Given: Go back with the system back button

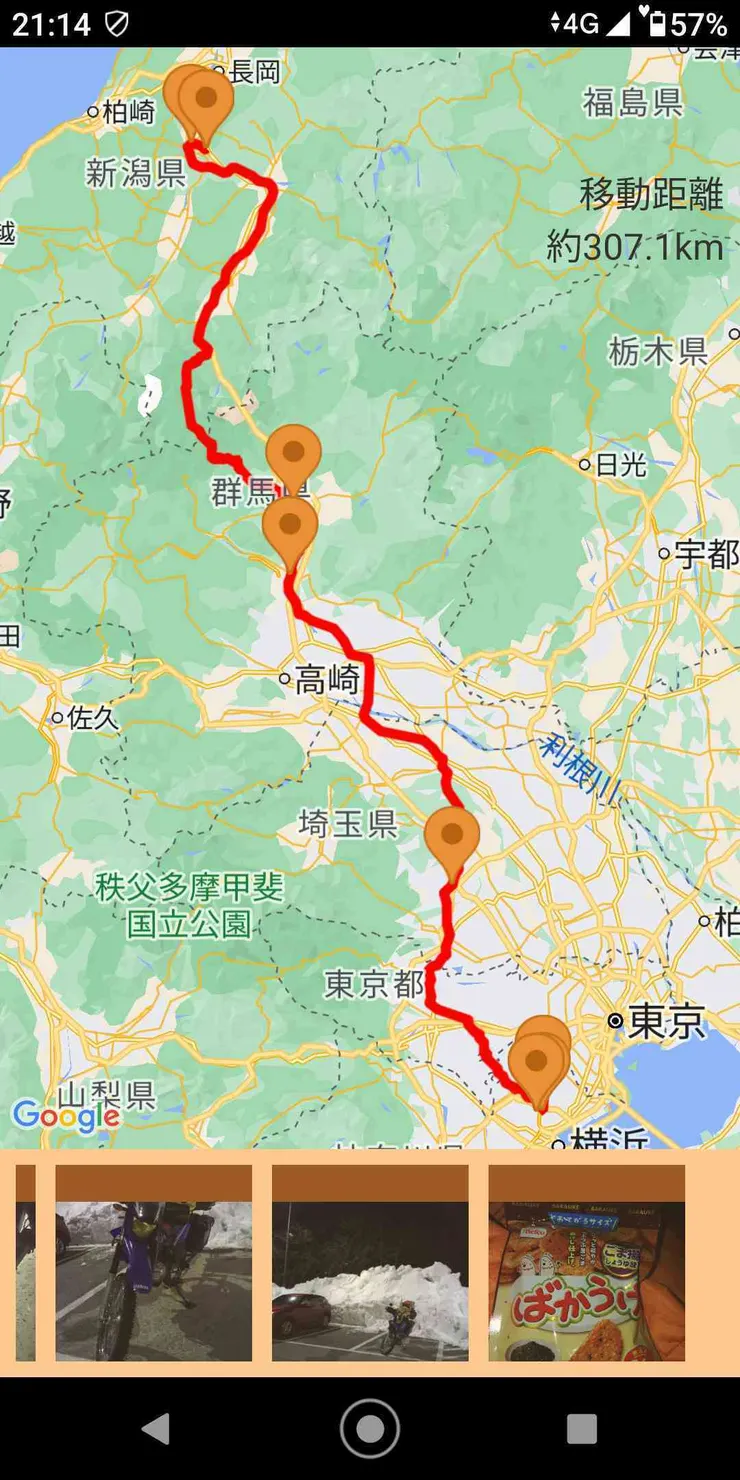Looking at the screenshot, I should (x=155, y=1429).
